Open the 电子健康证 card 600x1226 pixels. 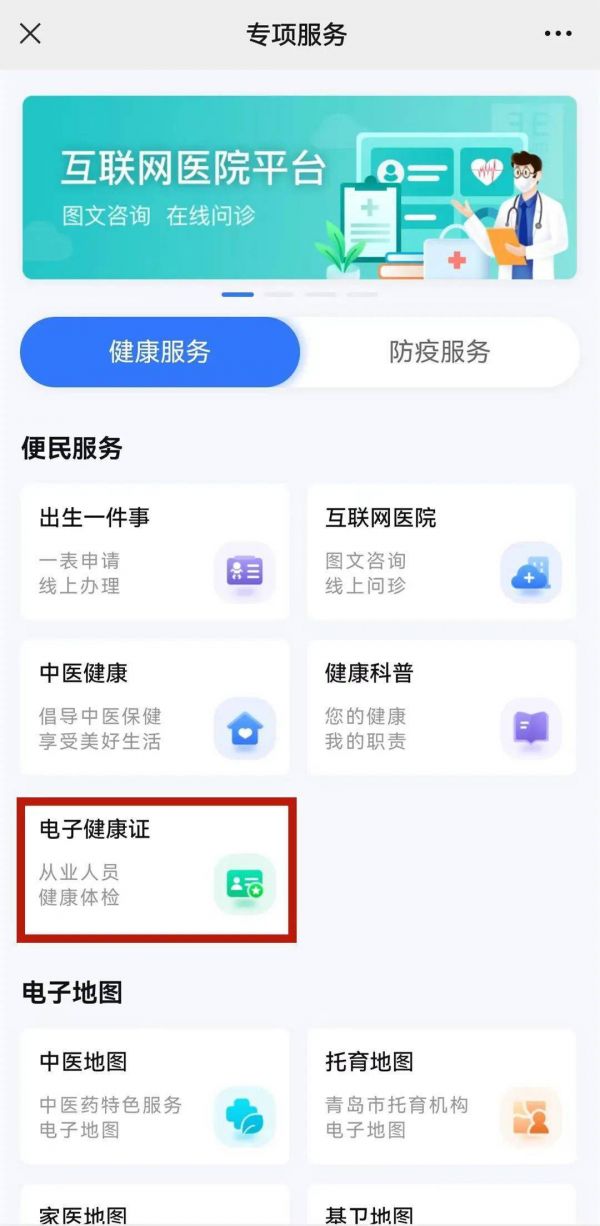[155, 864]
